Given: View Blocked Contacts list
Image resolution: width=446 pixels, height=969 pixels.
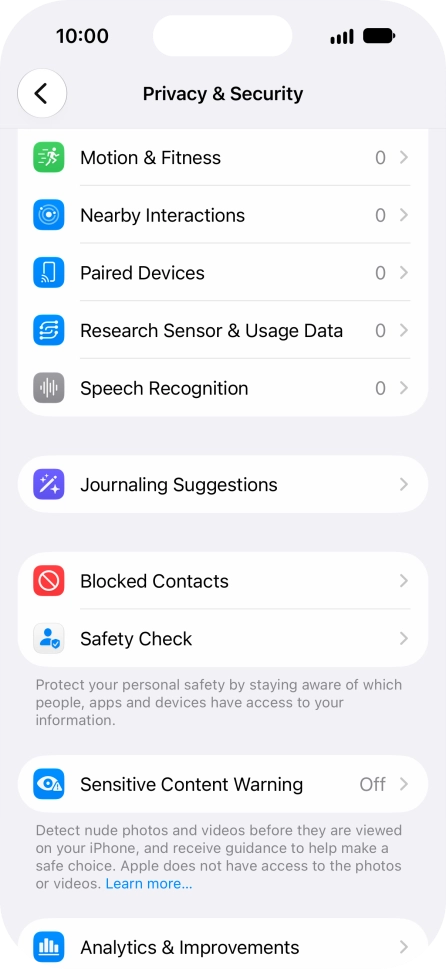Looking at the screenshot, I should pos(222,581).
